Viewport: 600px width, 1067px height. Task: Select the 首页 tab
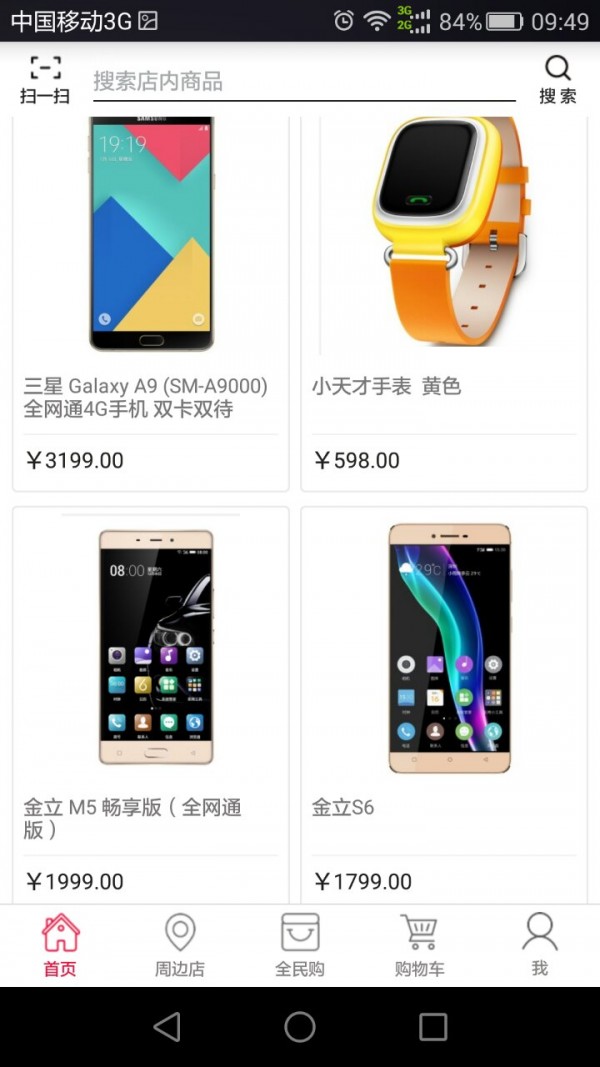point(61,945)
